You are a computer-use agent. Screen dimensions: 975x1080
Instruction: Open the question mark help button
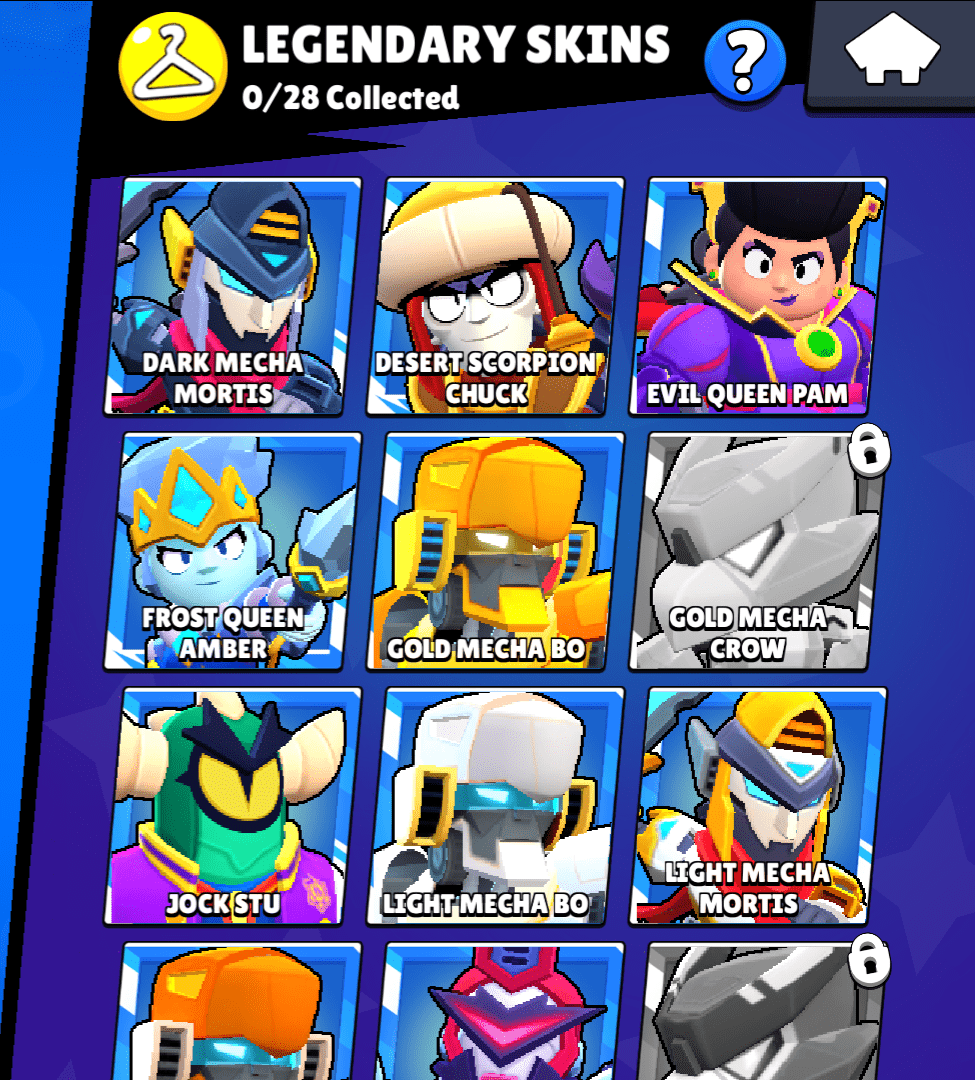point(742,61)
